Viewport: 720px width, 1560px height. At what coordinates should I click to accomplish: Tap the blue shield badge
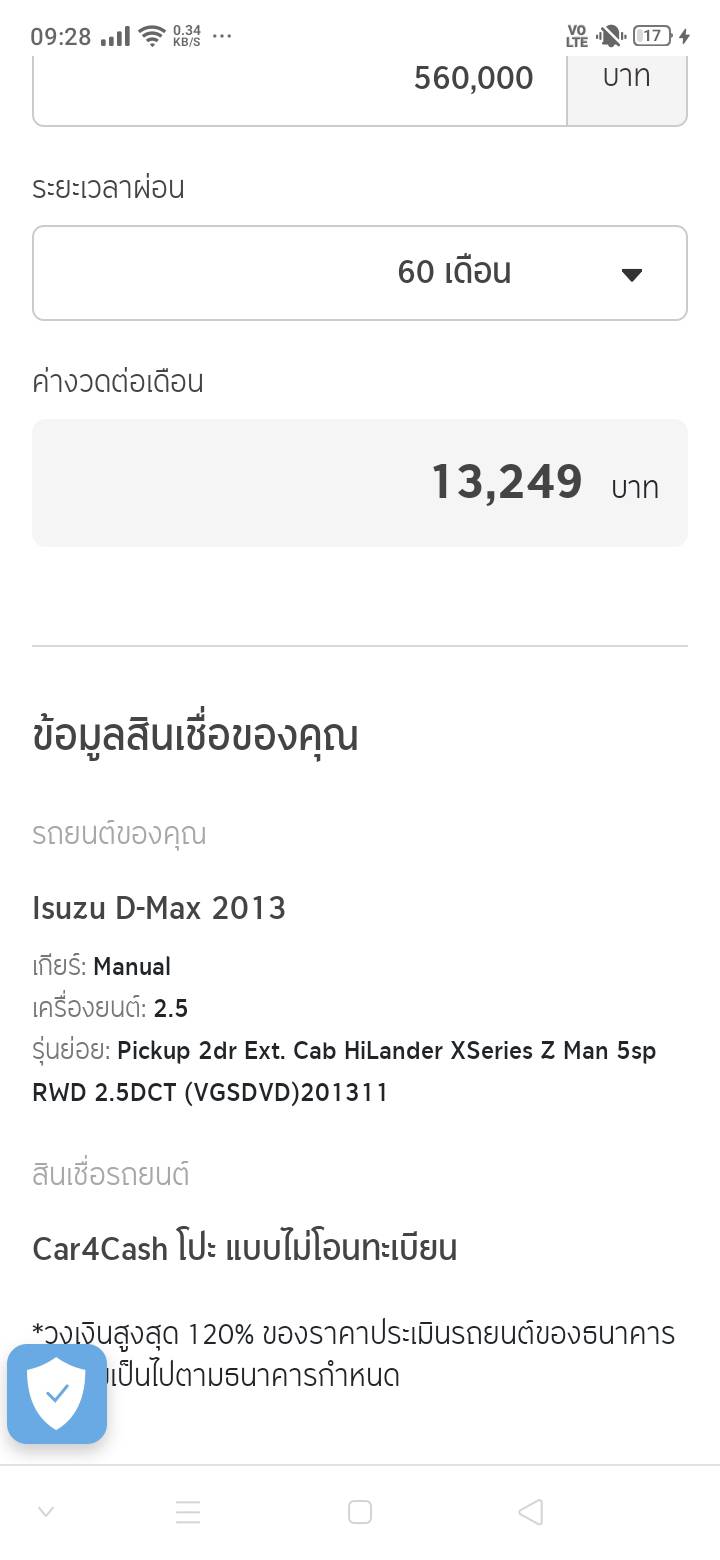[x=57, y=1394]
